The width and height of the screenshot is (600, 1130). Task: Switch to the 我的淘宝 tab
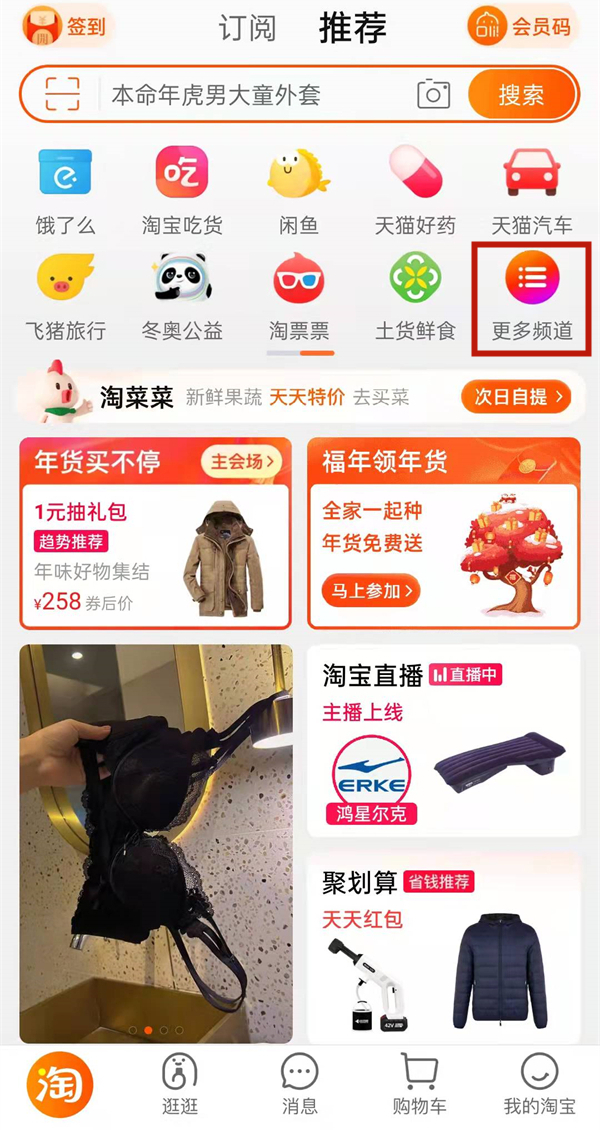point(539,1085)
